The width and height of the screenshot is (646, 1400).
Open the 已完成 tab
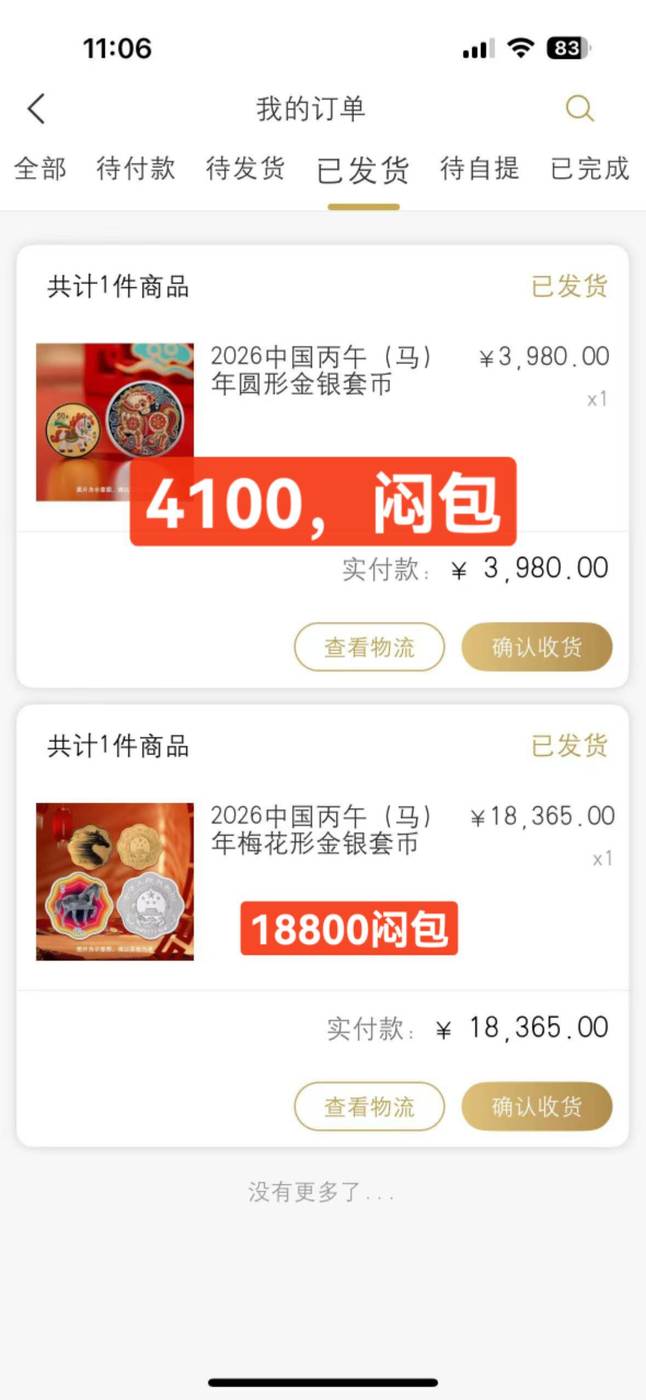pos(590,168)
